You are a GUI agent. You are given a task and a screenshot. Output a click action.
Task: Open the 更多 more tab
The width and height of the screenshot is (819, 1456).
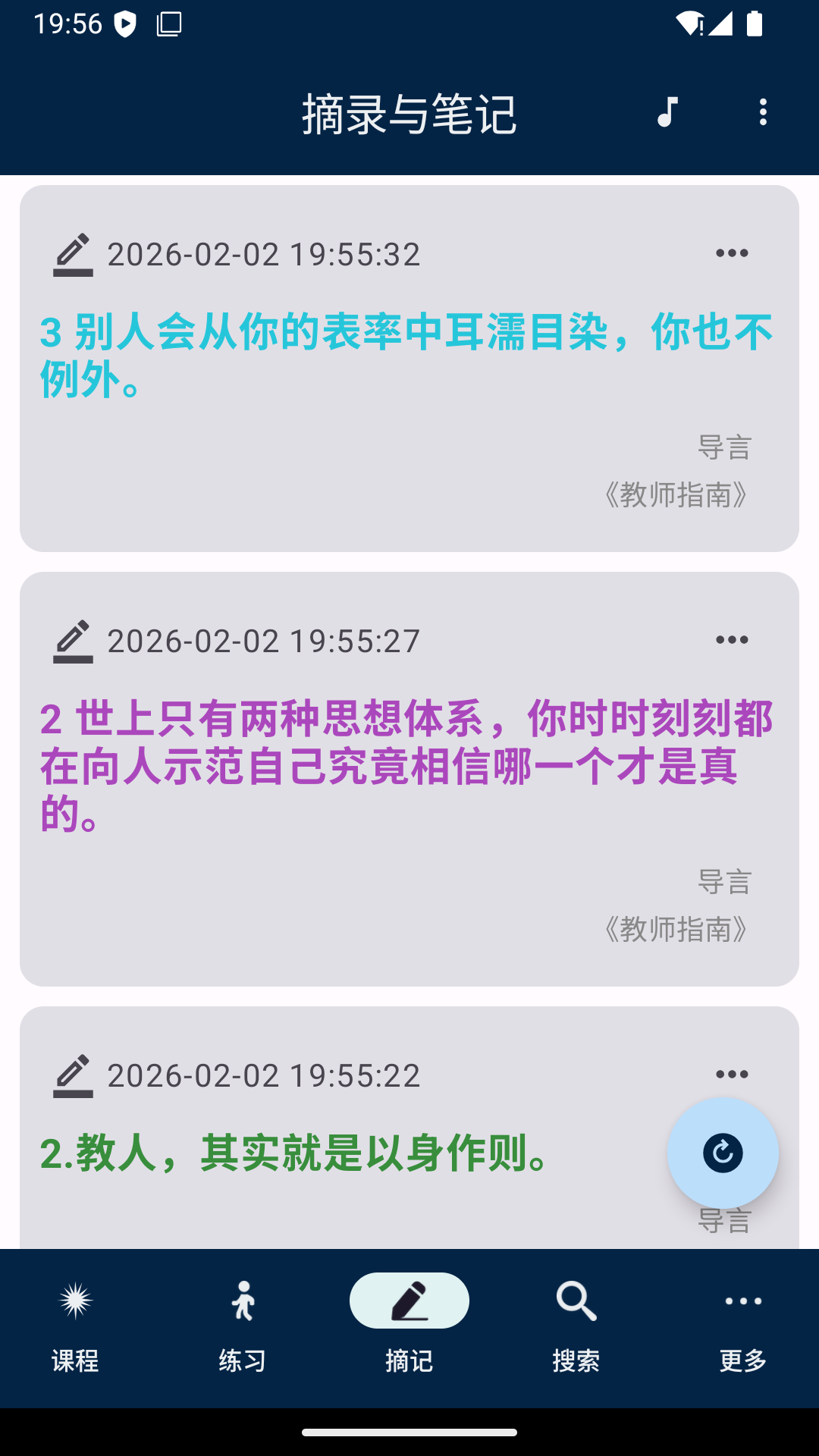pyautogui.click(x=743, y=1299)
